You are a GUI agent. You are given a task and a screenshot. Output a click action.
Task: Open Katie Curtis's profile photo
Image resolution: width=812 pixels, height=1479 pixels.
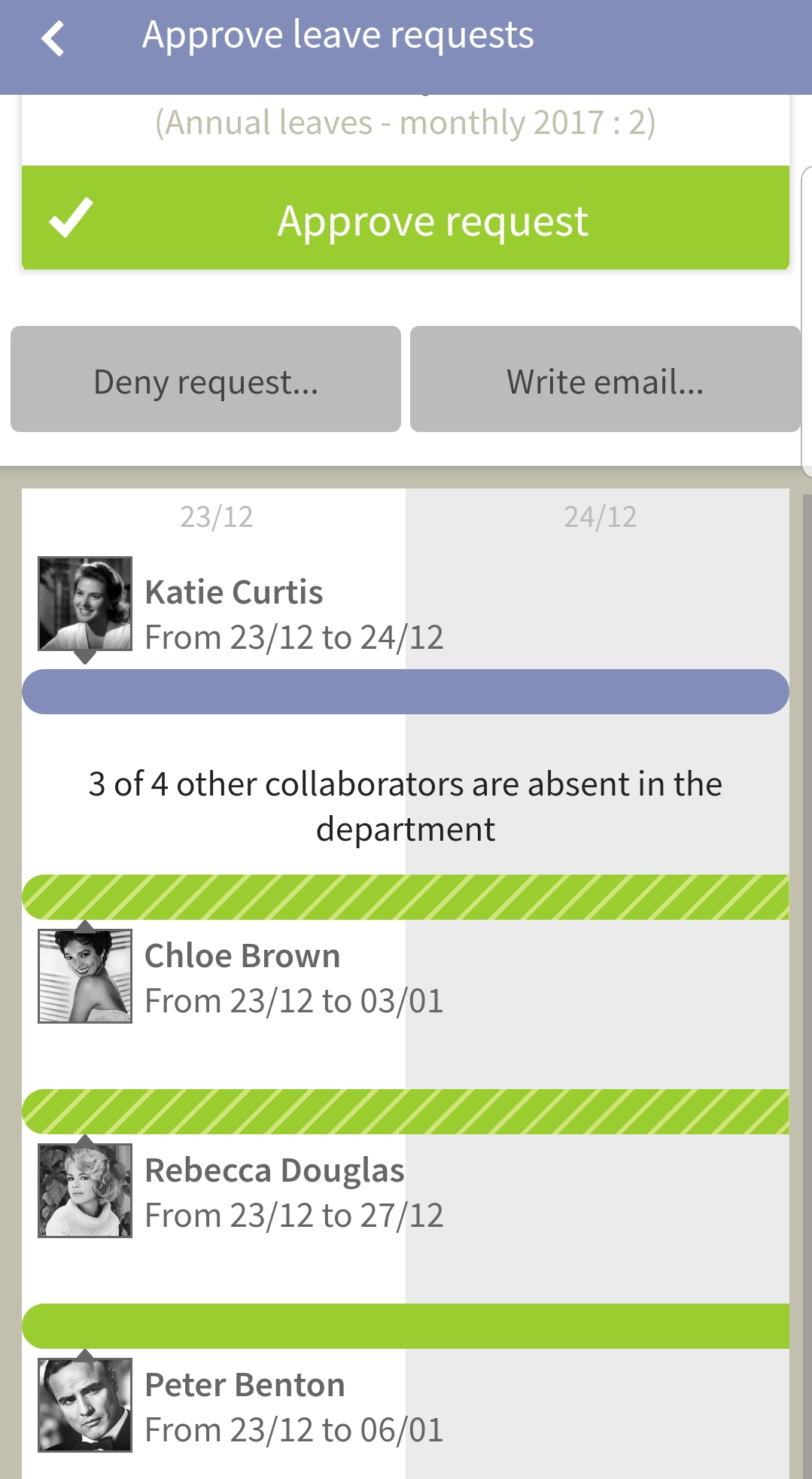[x=85, y=604]
